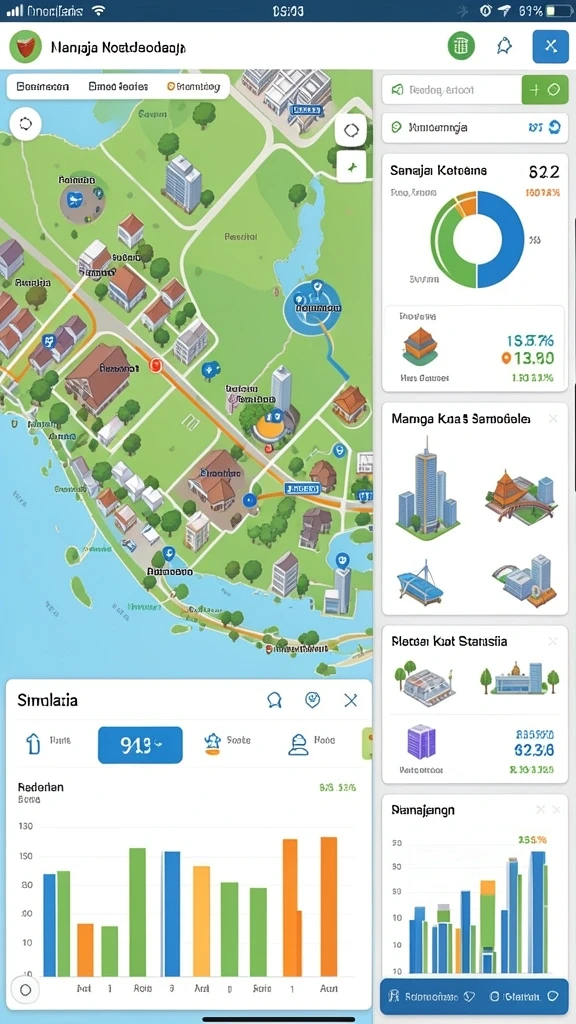576x1024 pixels.
Task: Close the Simulatia panel
Action: point(351,701)
